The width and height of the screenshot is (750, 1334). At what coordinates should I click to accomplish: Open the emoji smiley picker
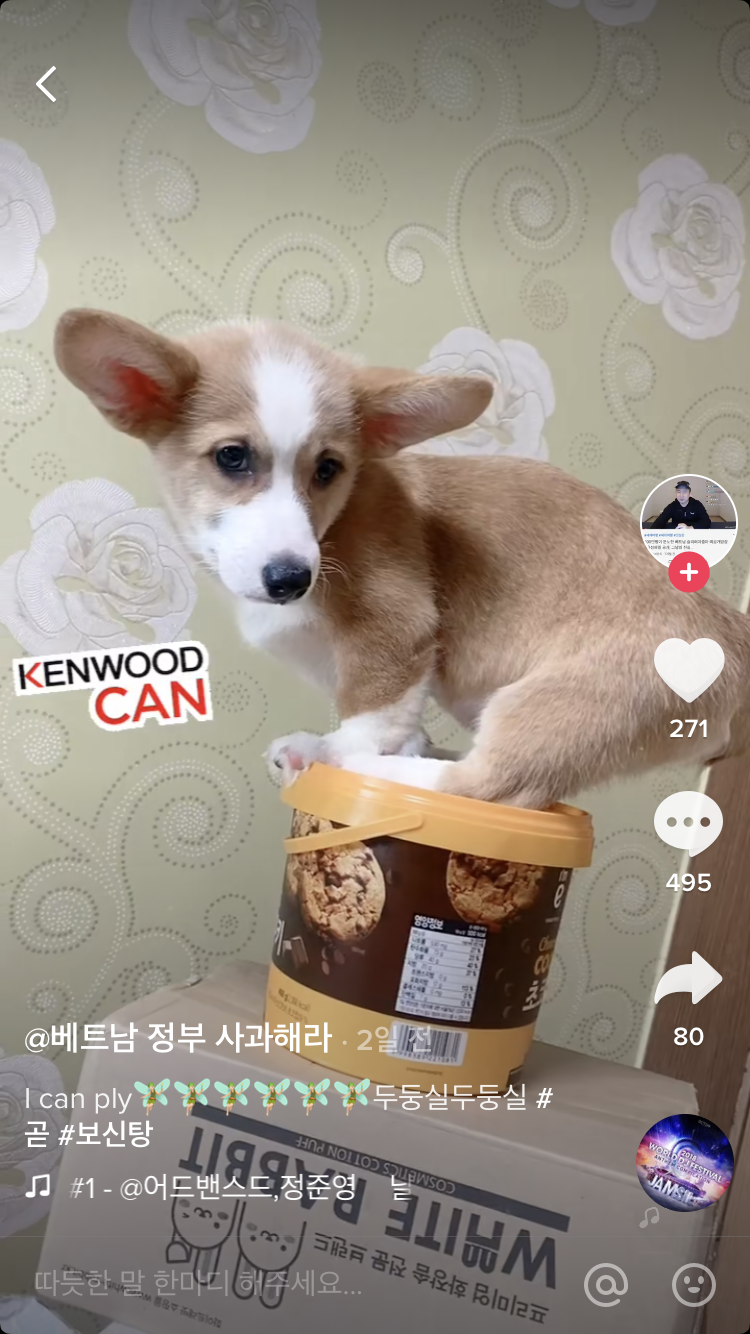(x=694, y=1284)
